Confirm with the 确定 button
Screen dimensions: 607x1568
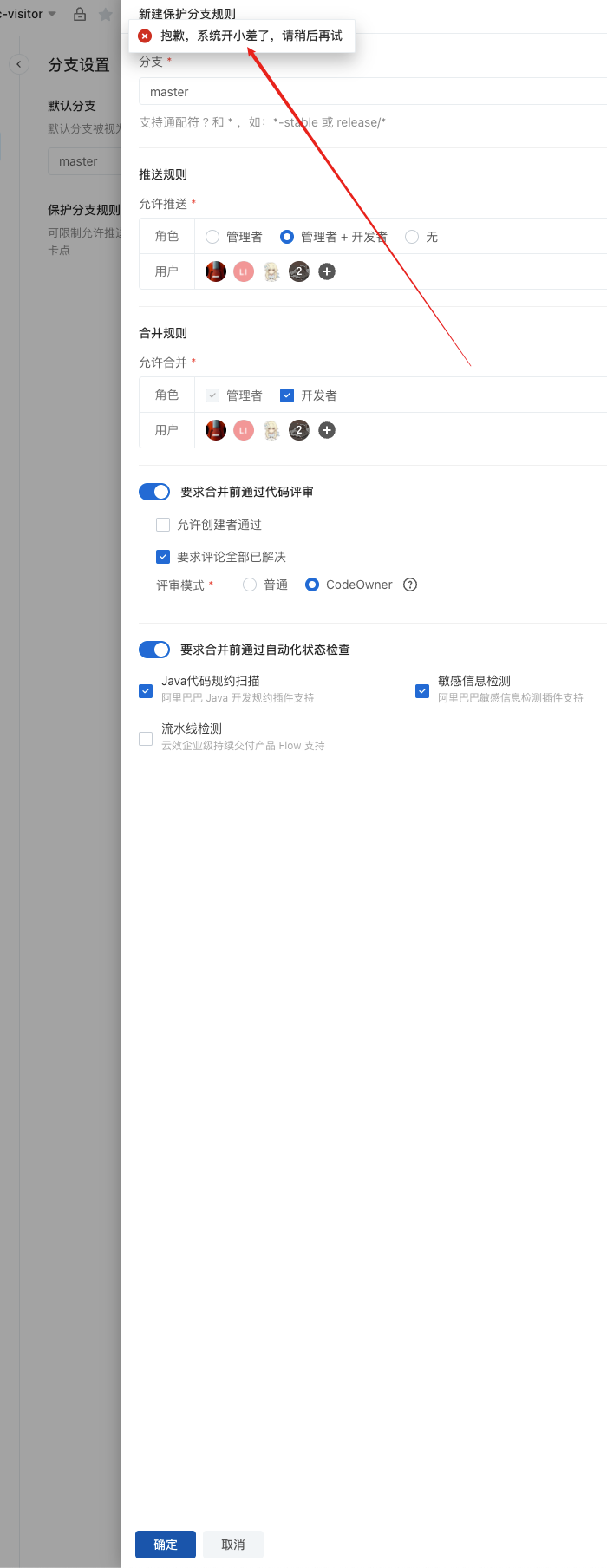166,1545
